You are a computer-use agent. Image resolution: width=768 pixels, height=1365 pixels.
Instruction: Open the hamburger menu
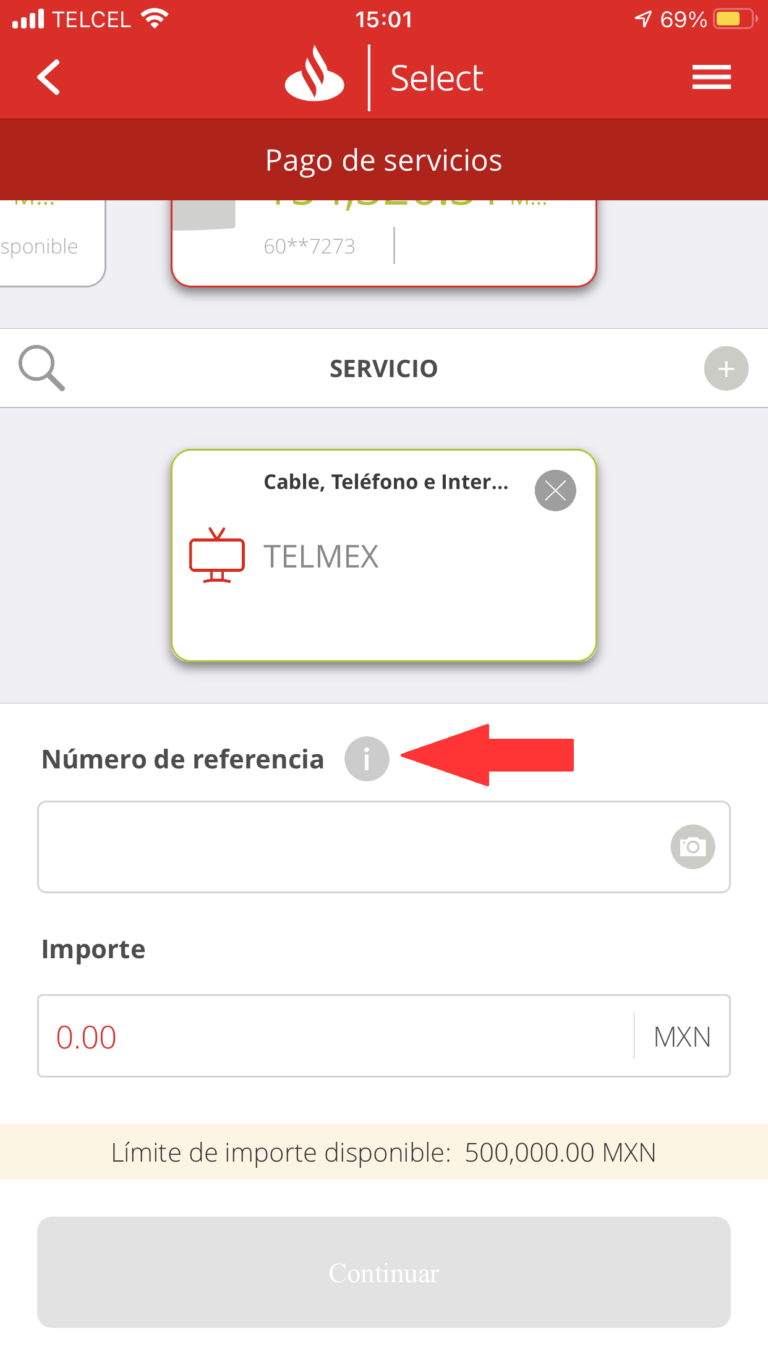coord(711,78)
